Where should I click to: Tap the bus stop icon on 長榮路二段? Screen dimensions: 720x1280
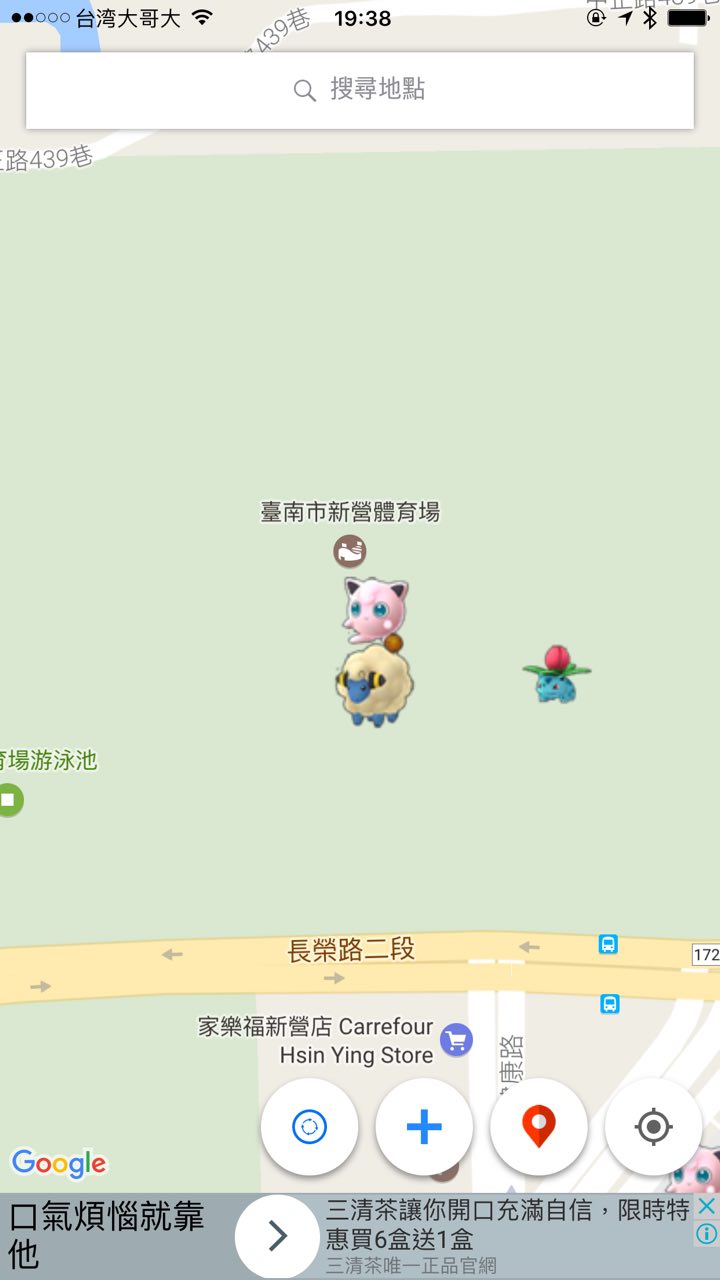click(x=608, y=944)
